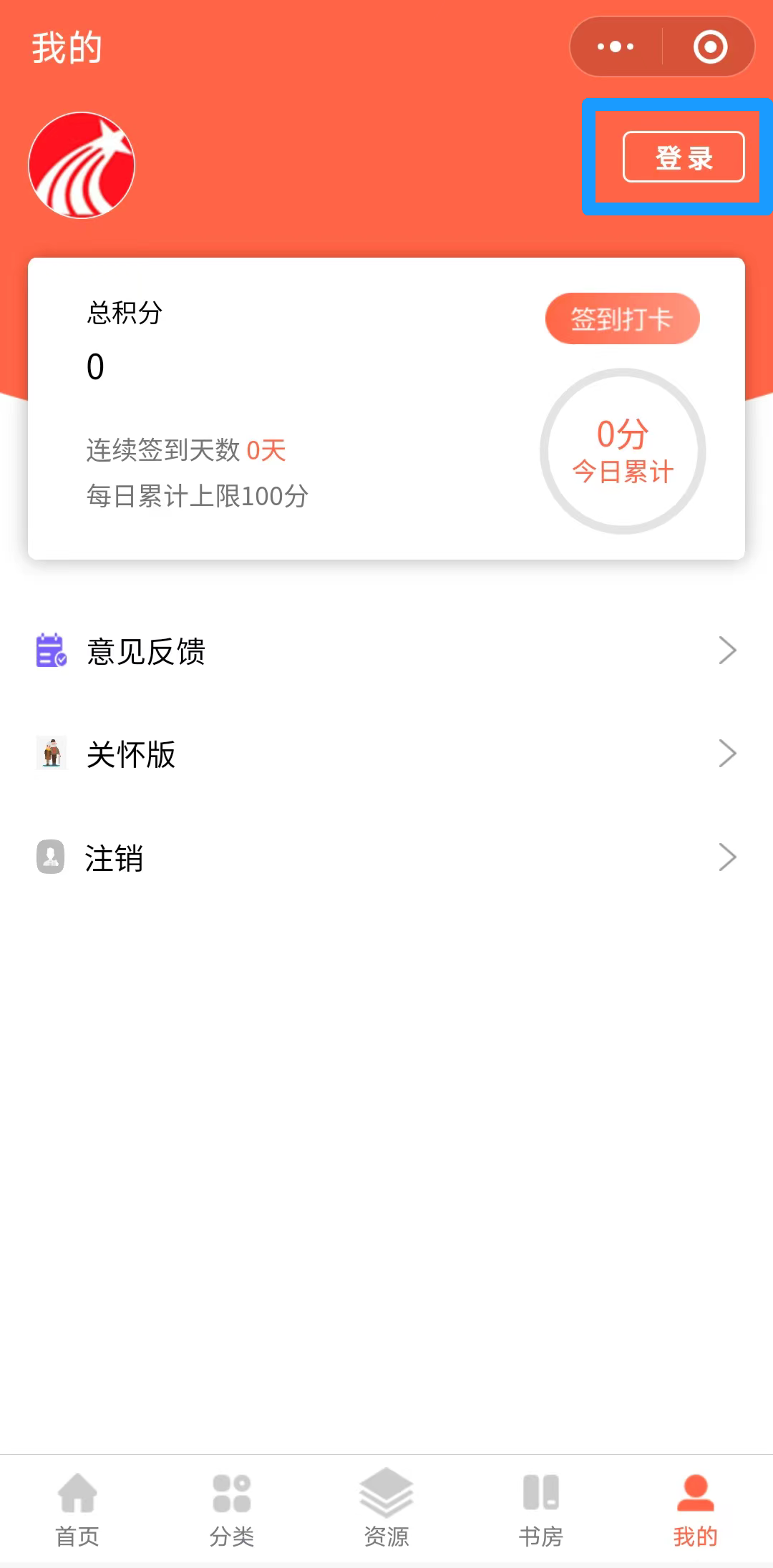773x1568 pixels.
Task: Click the person icon beside 注销
Action: [51, 857]
